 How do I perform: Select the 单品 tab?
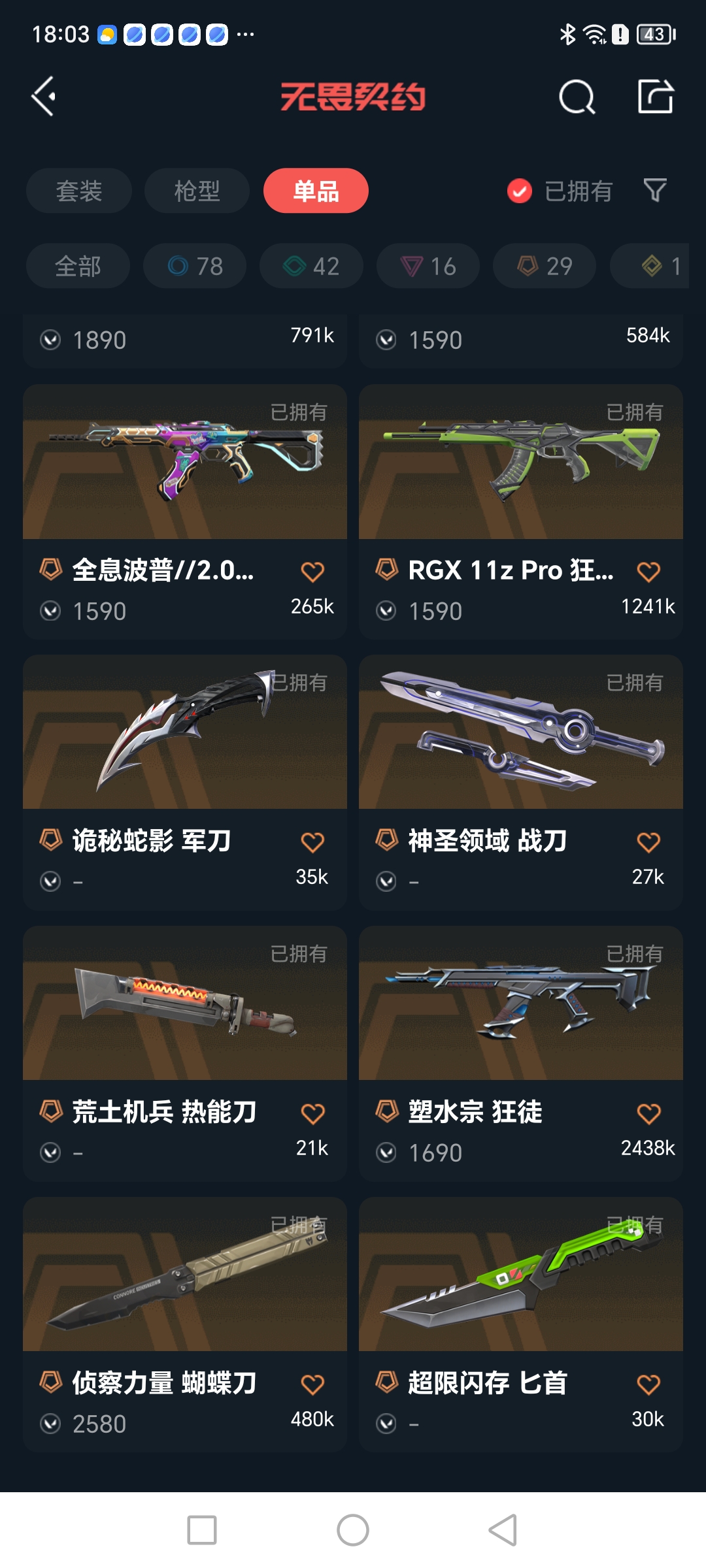[316, 191]
